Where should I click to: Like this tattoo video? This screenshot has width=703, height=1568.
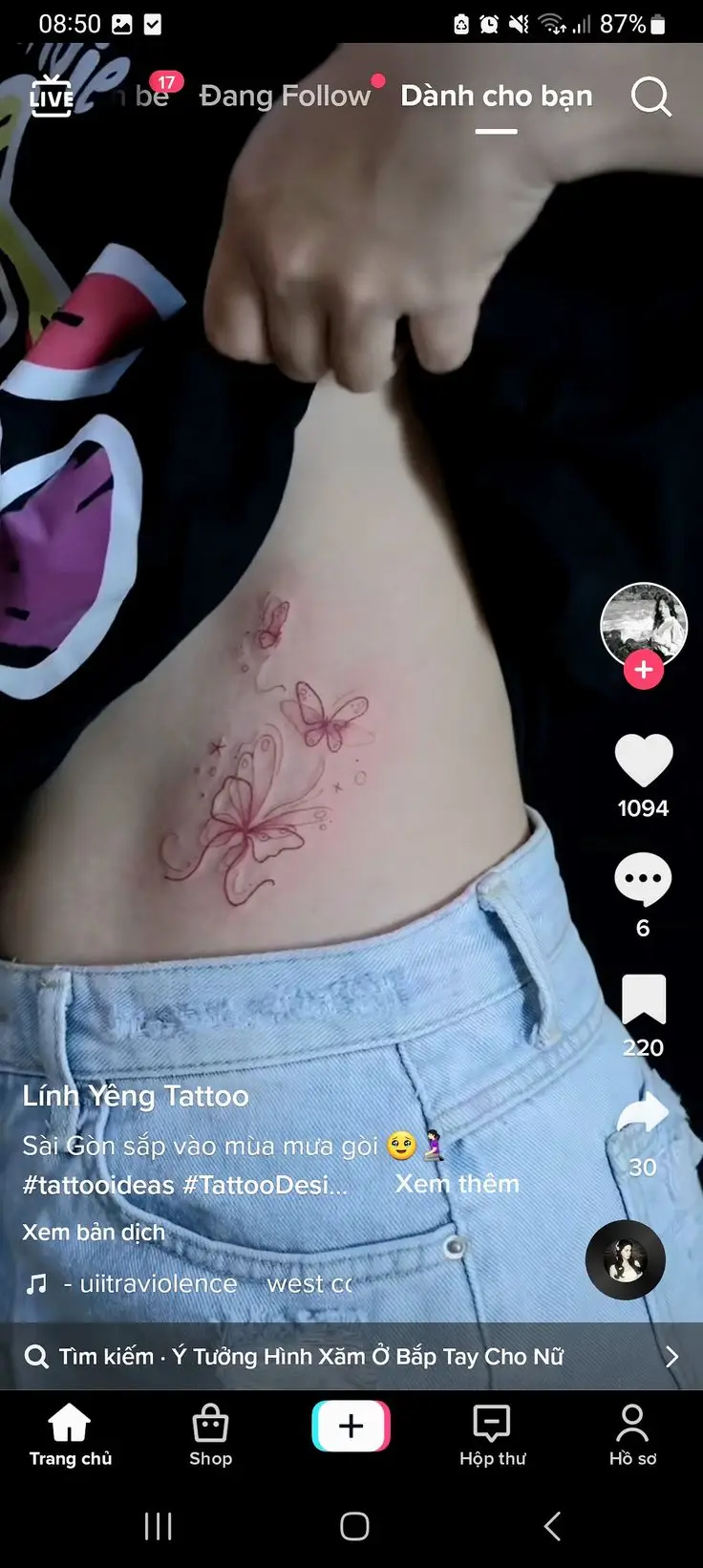click(x=643, y=761)
